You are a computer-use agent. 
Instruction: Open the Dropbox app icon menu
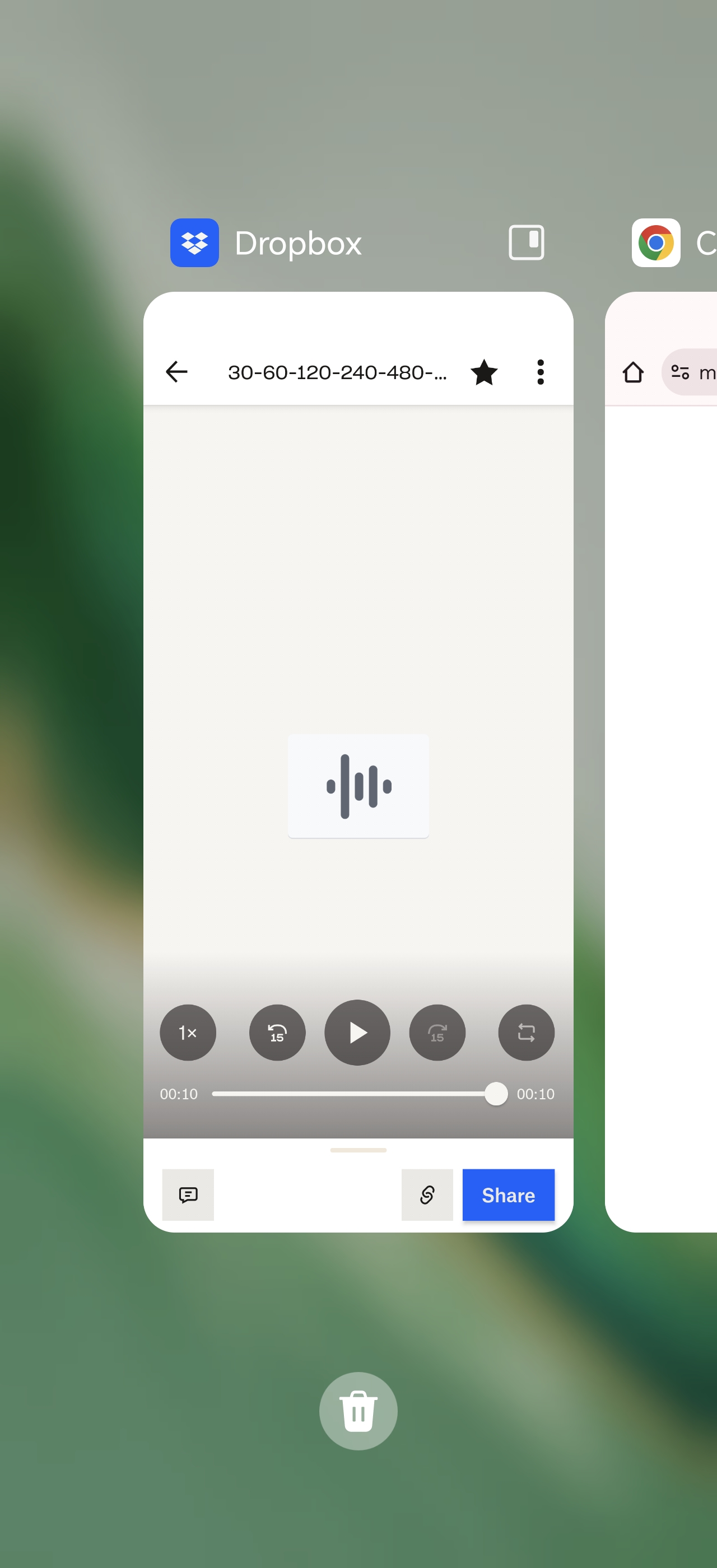pos(194,242)
